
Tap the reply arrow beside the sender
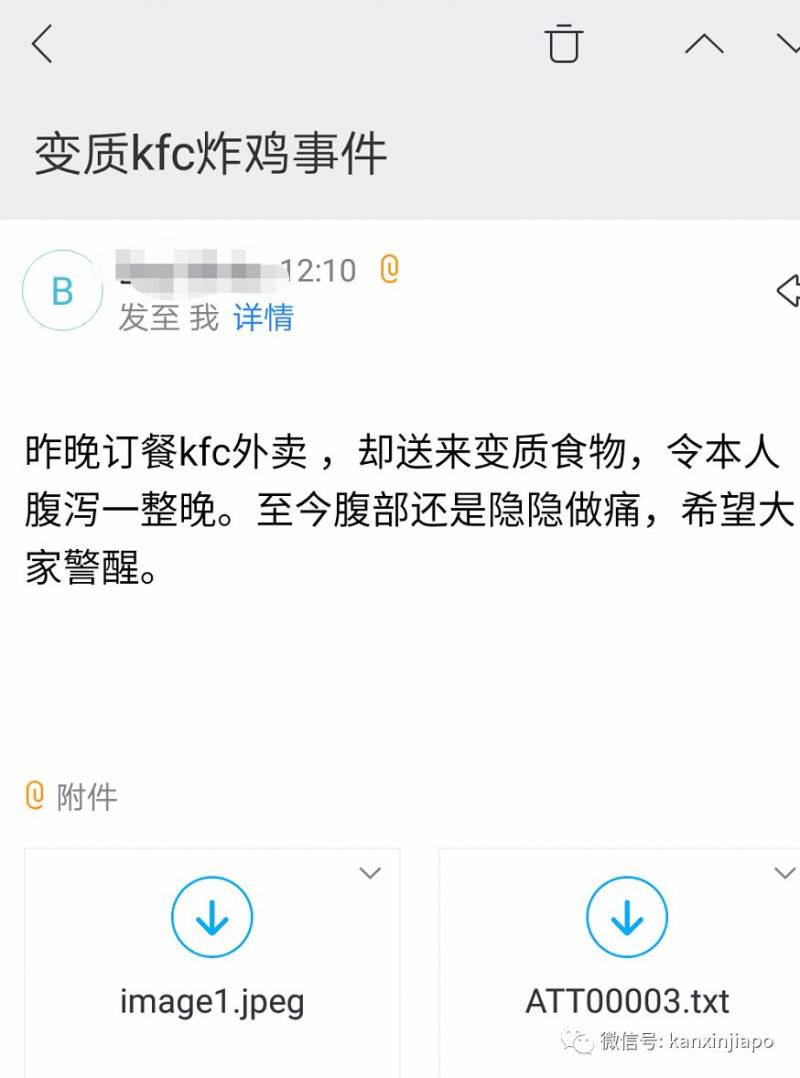(788, 291)
